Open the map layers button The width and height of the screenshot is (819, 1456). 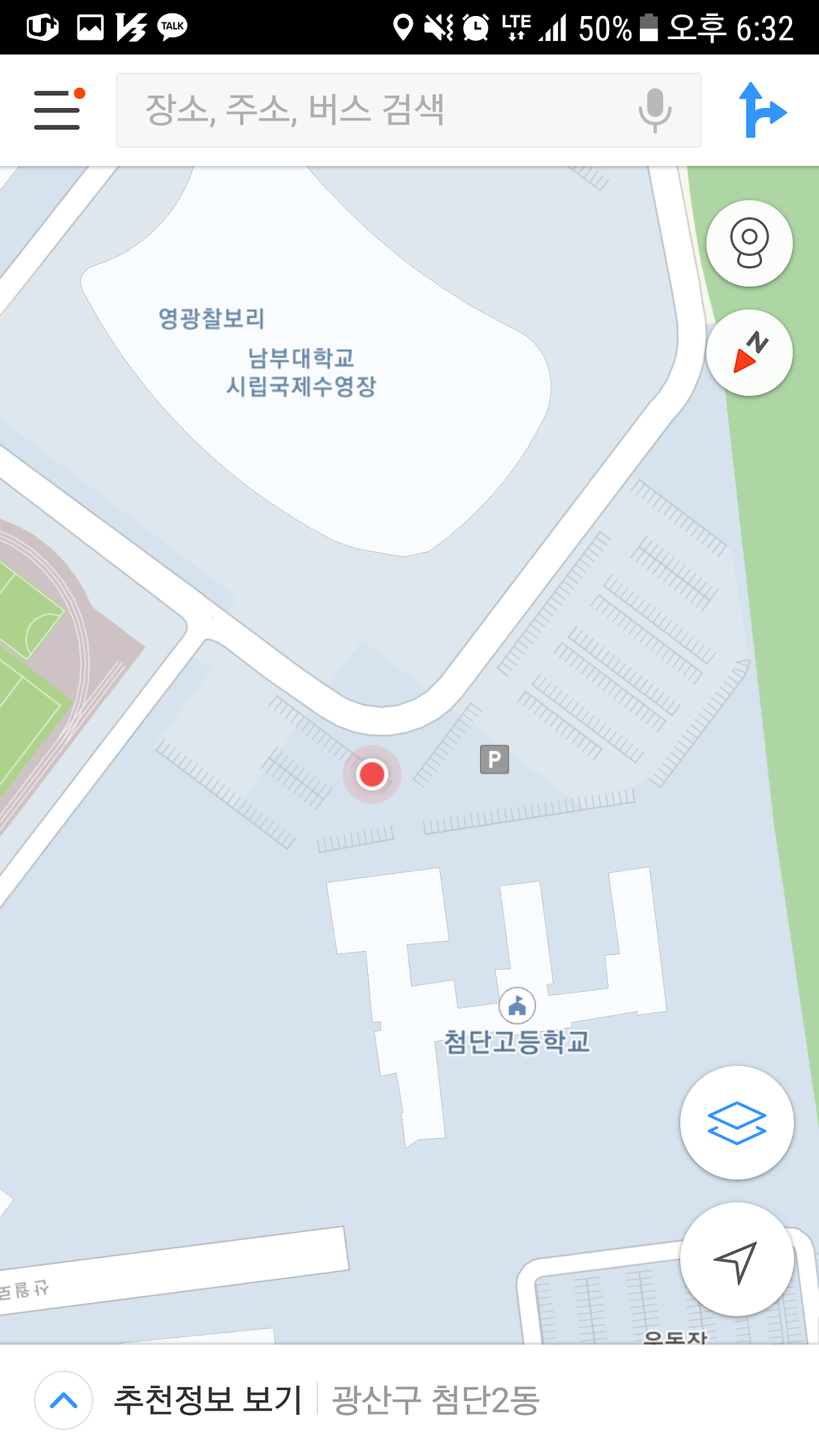tap(737, 1123)
